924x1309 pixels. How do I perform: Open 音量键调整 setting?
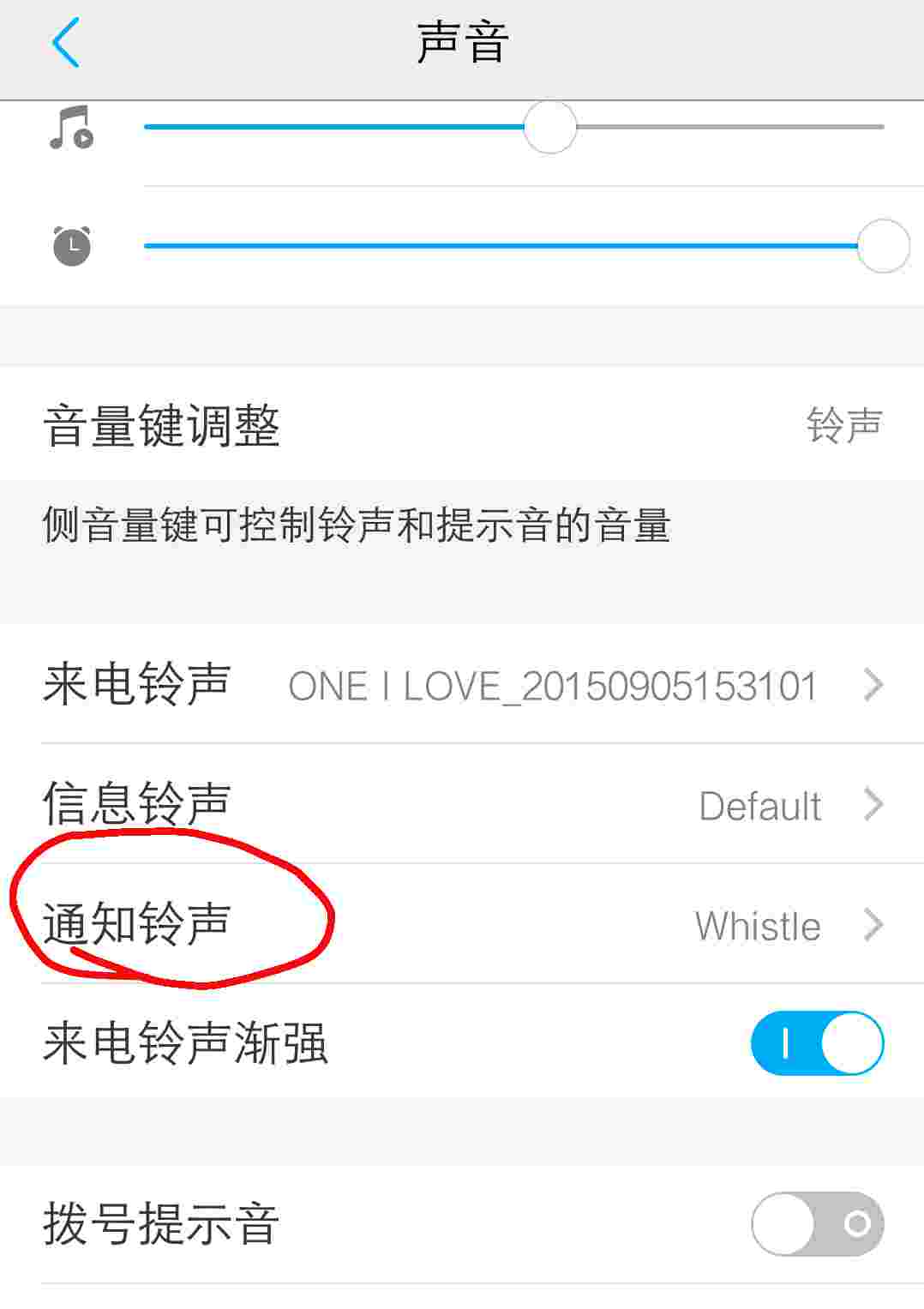[462, 425]
